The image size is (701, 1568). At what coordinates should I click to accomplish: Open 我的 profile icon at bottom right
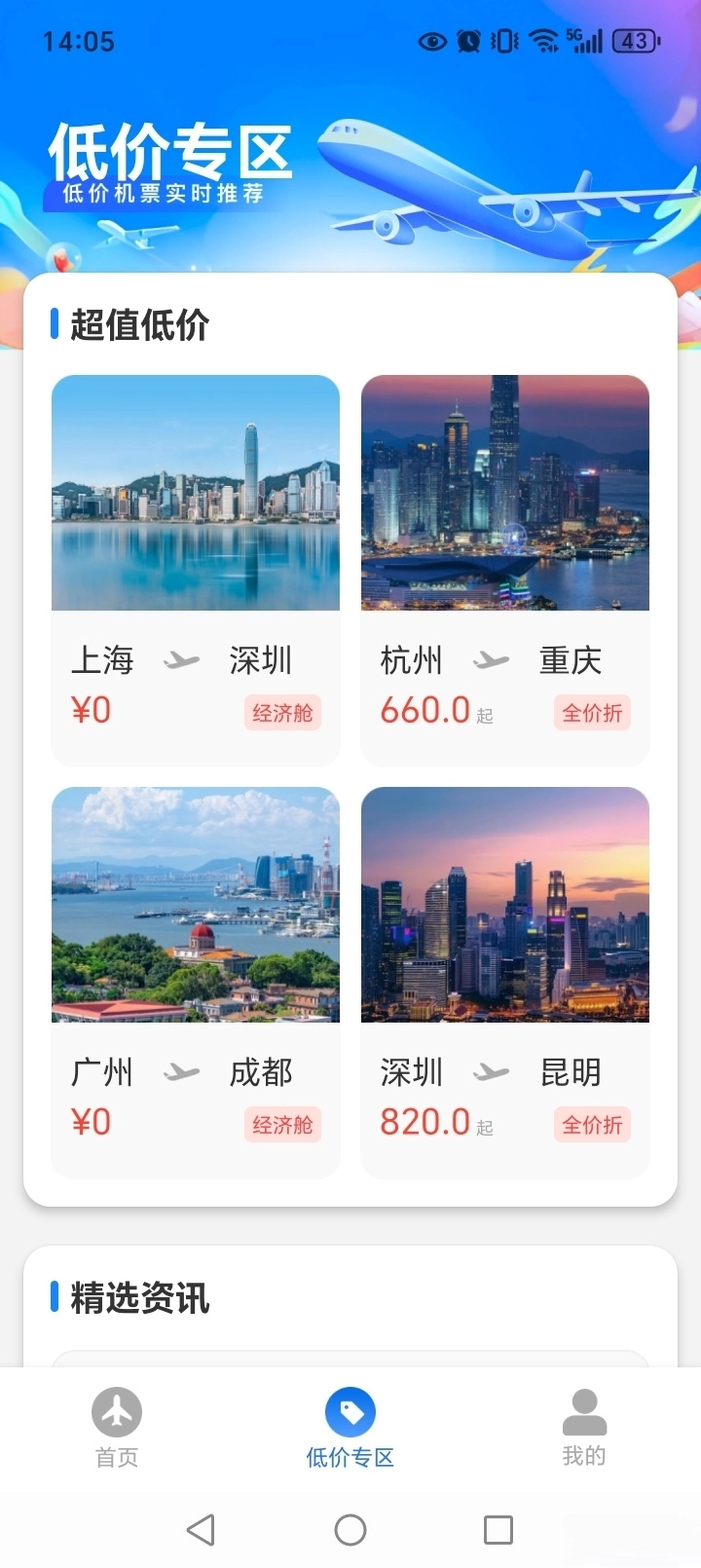[583, 1412]
